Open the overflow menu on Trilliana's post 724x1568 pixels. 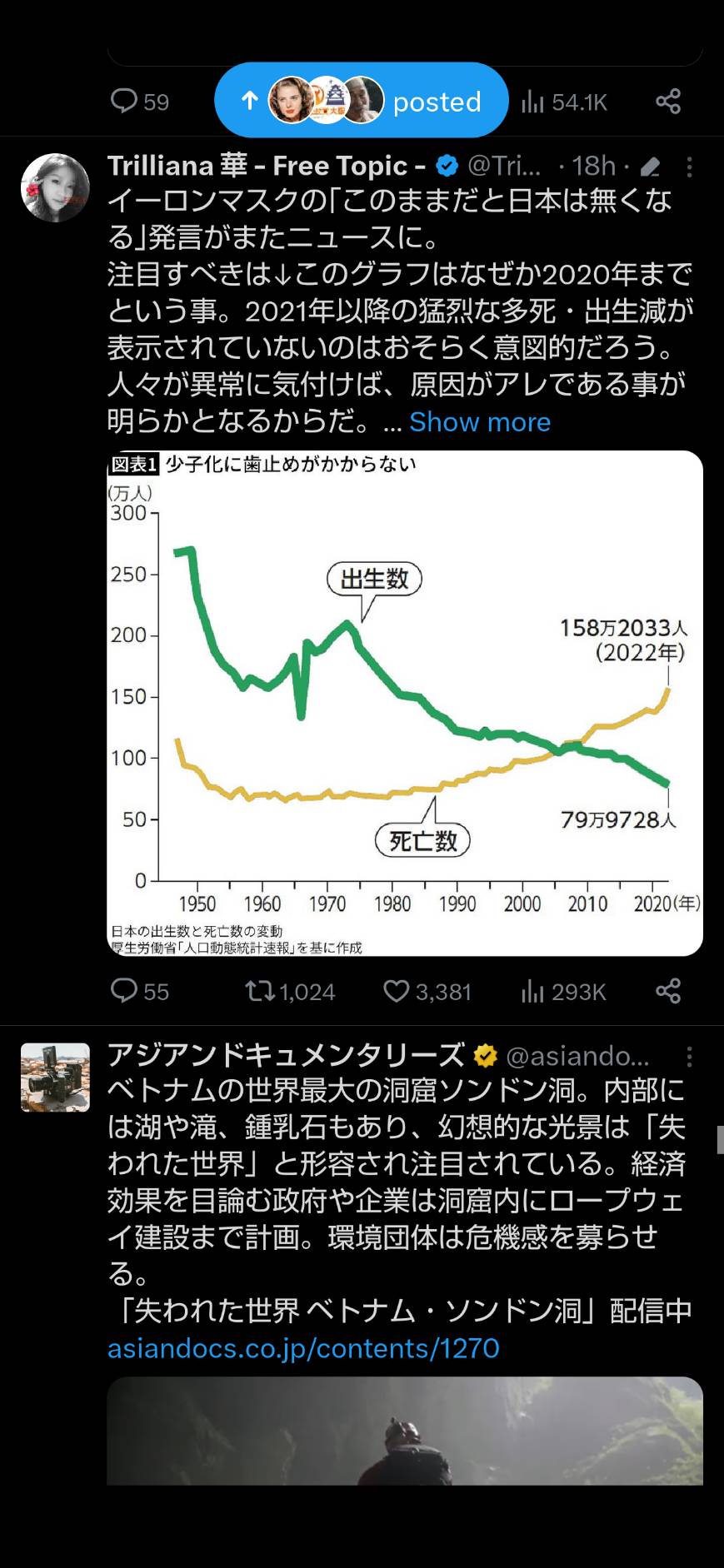point(689,167)
